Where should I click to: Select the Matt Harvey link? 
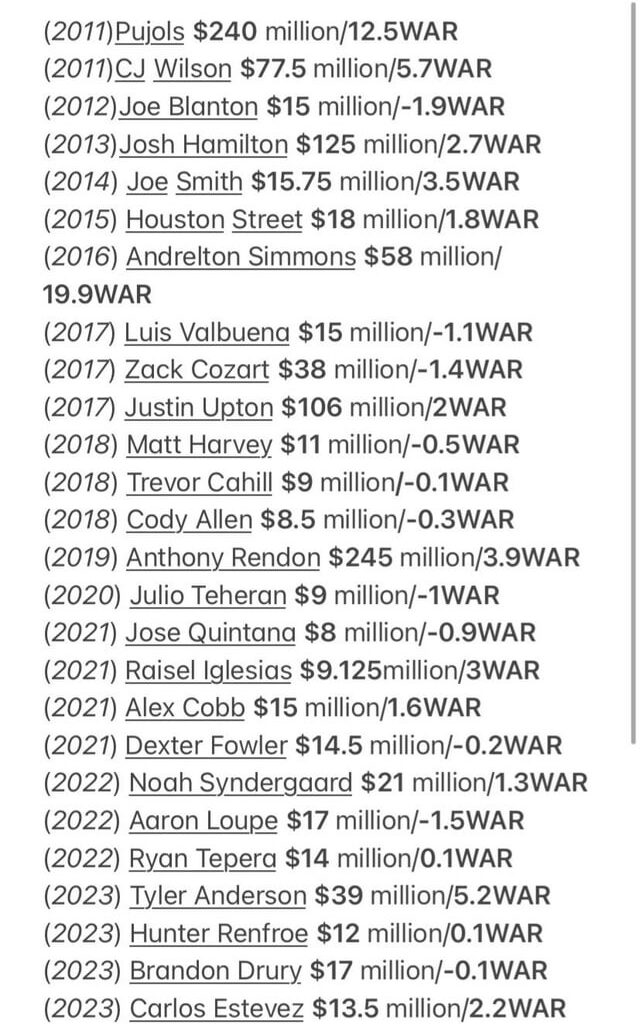(x=199, y=445)
